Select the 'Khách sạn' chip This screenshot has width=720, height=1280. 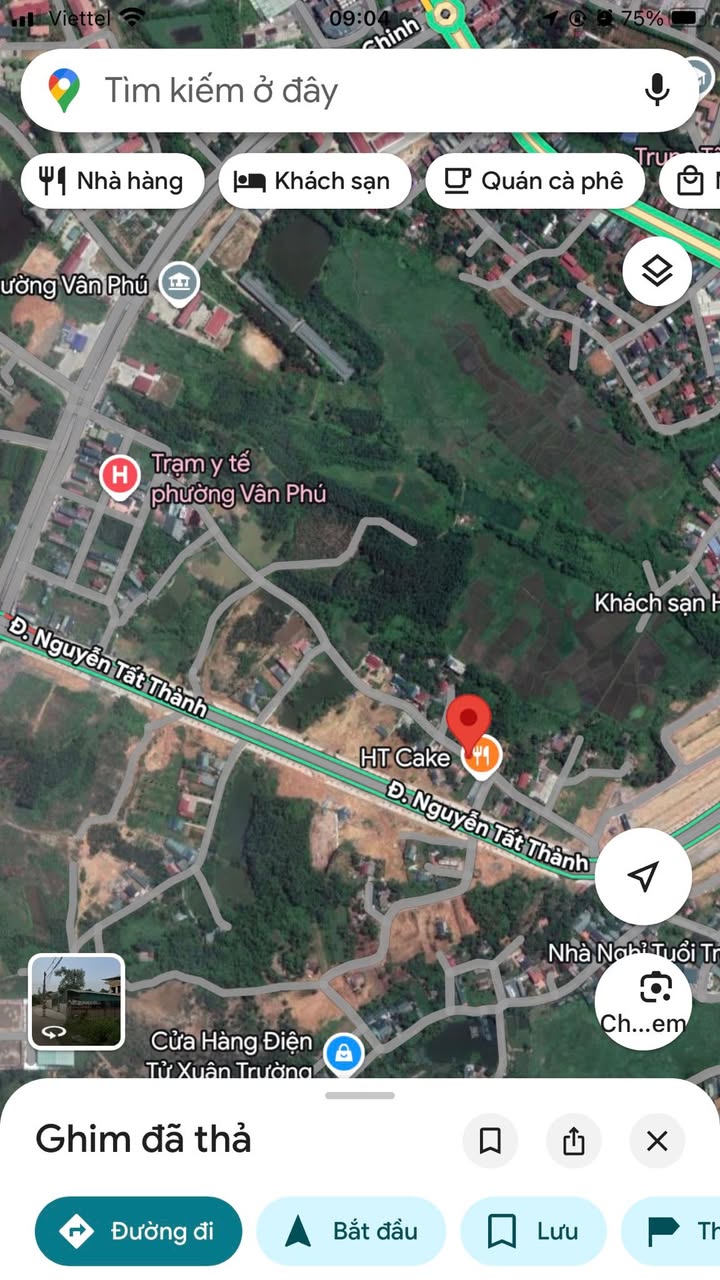tap(314, 181)
